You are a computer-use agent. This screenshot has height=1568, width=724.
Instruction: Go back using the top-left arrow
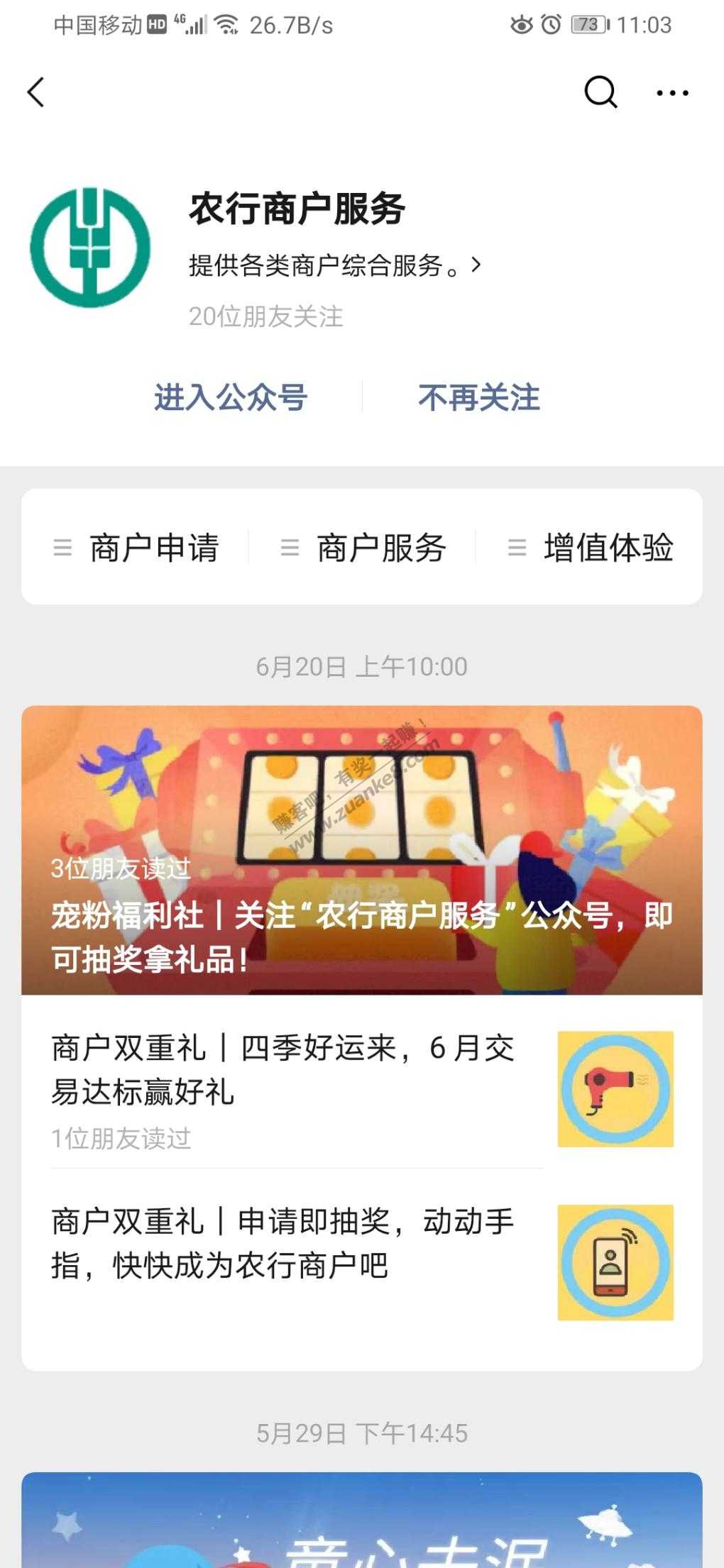36,92
